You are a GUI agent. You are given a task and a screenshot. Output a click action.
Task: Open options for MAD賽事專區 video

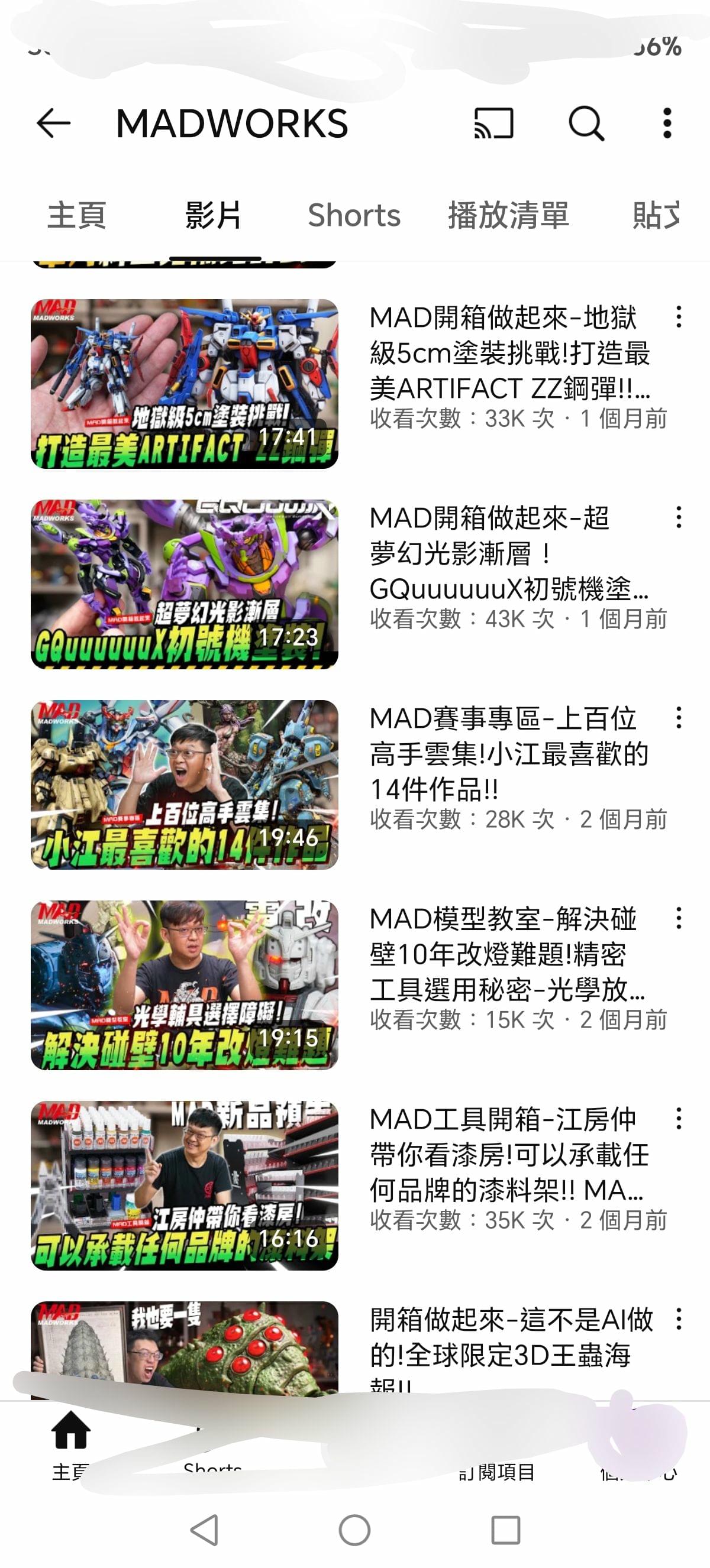[x=678, y=718]
